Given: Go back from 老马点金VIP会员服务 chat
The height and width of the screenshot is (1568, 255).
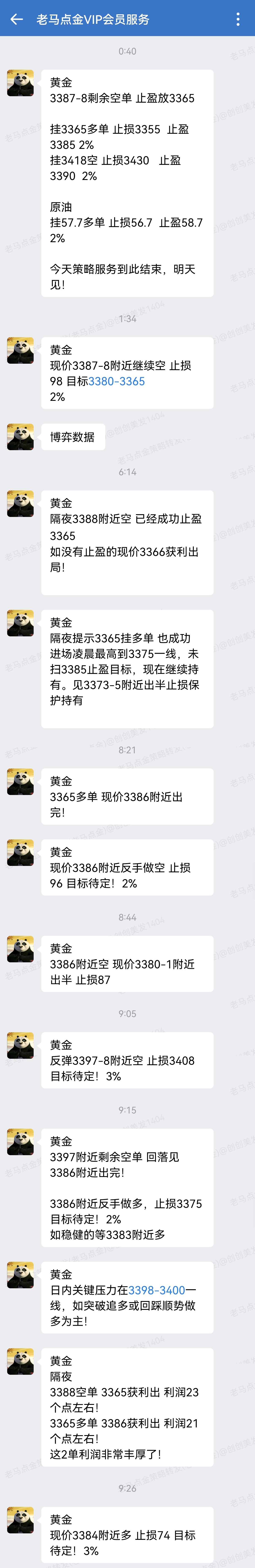Looking at the screenshot, I should [16, 19].
